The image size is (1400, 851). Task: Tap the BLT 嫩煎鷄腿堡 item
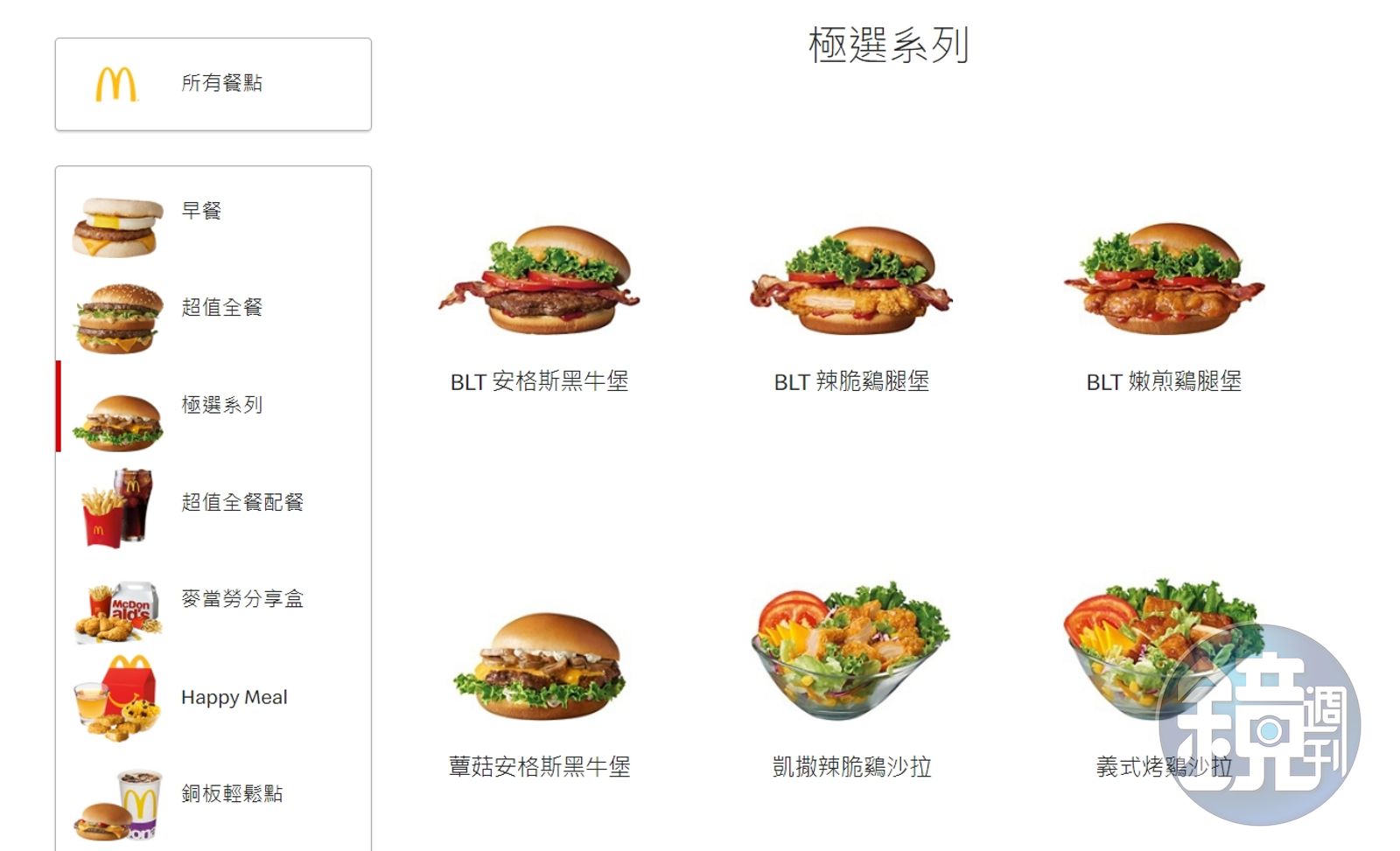[1164, 306]
